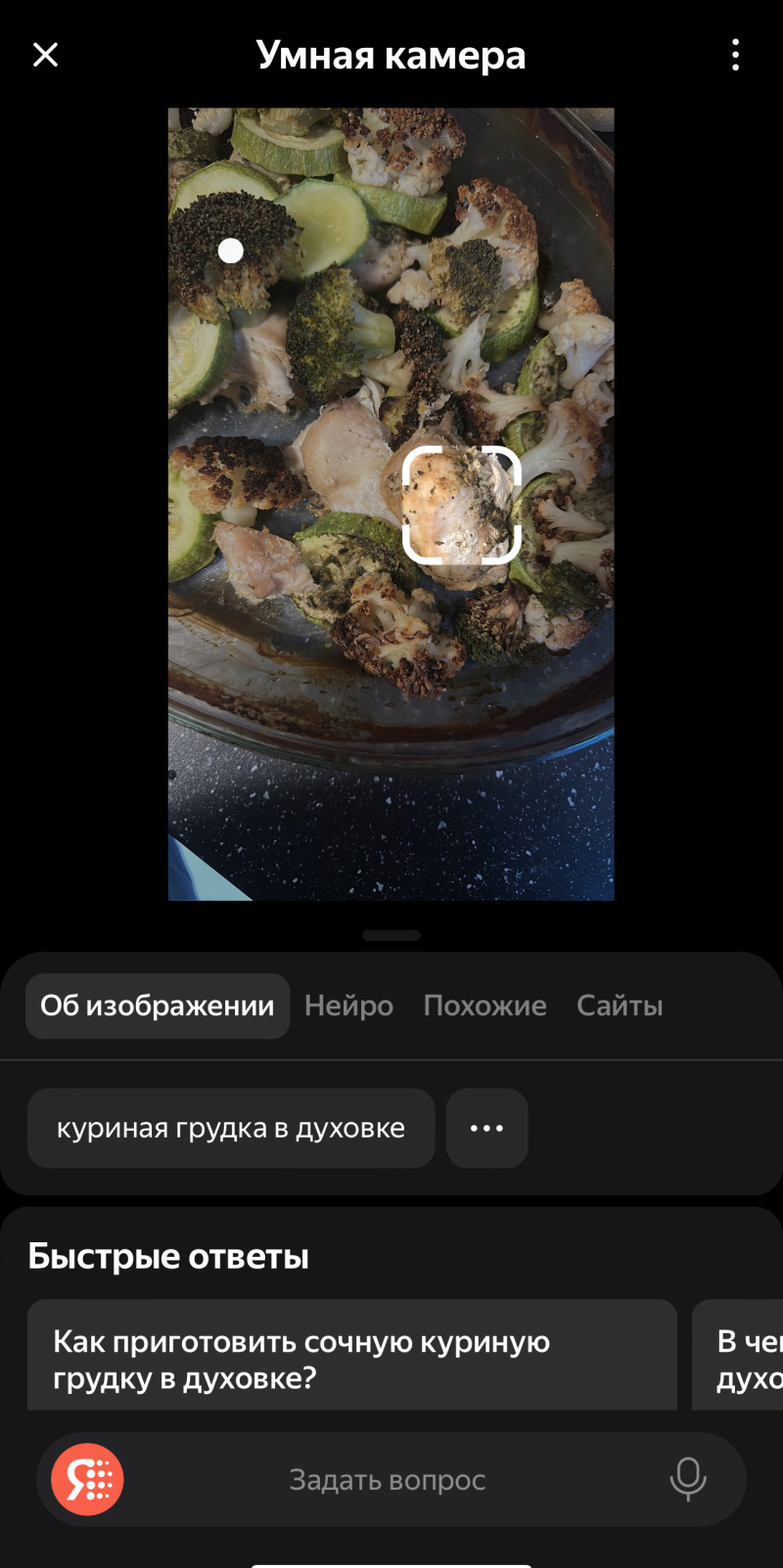
Task: Show more tags with the ellipsis chip
Action: point(486,1128)
